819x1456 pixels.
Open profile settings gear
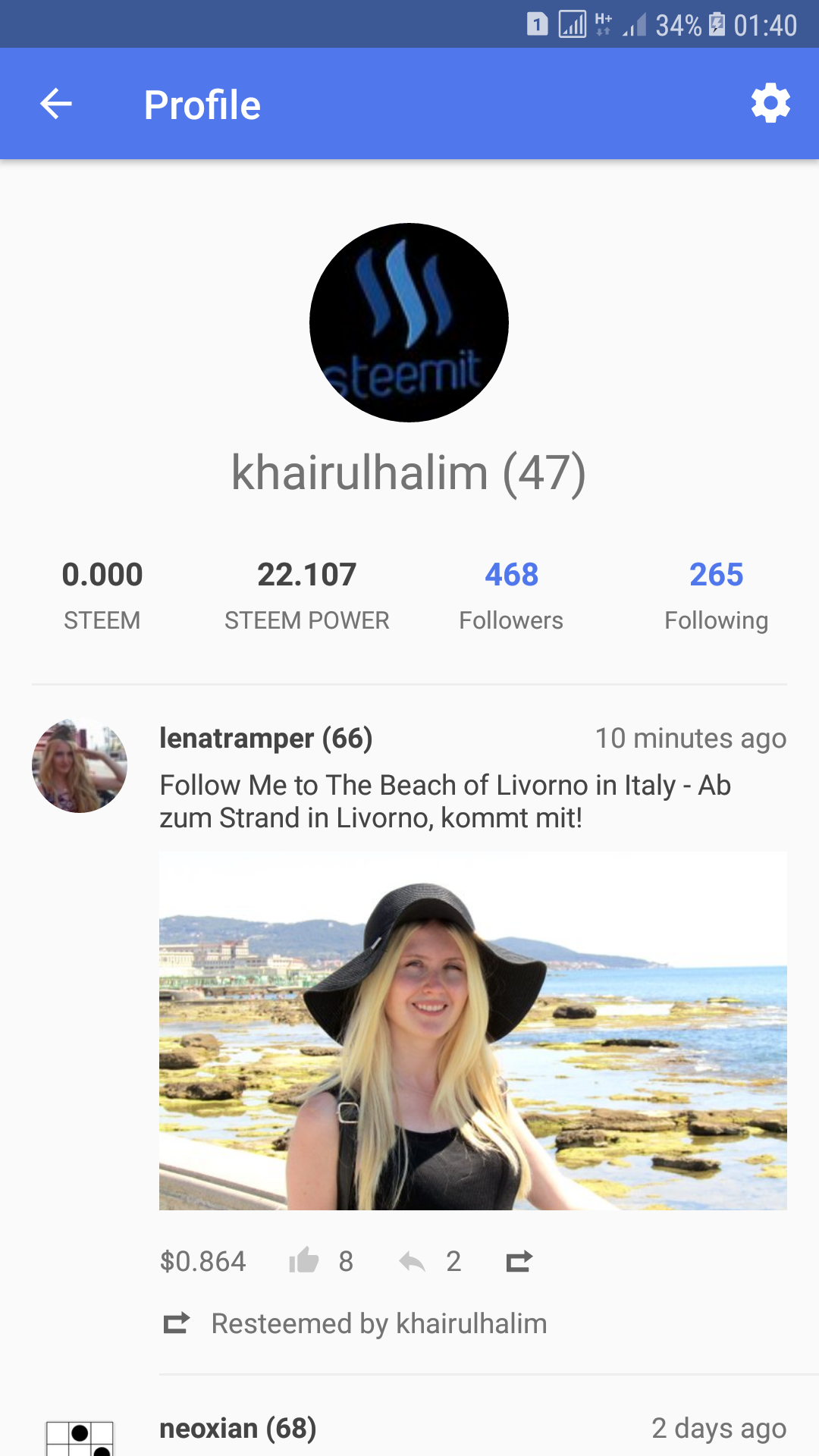click(770, 103)
